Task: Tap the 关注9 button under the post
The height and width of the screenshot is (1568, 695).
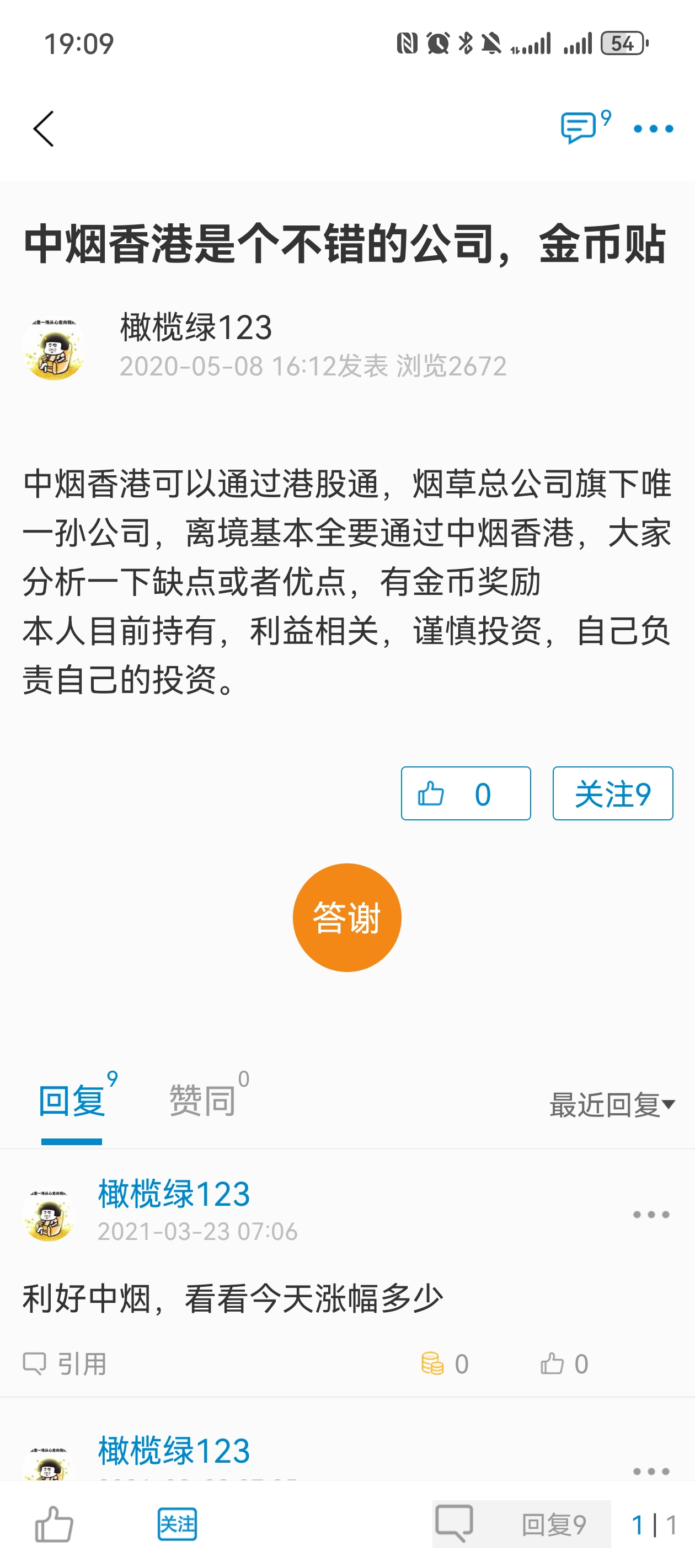Action: click(612, 793)
